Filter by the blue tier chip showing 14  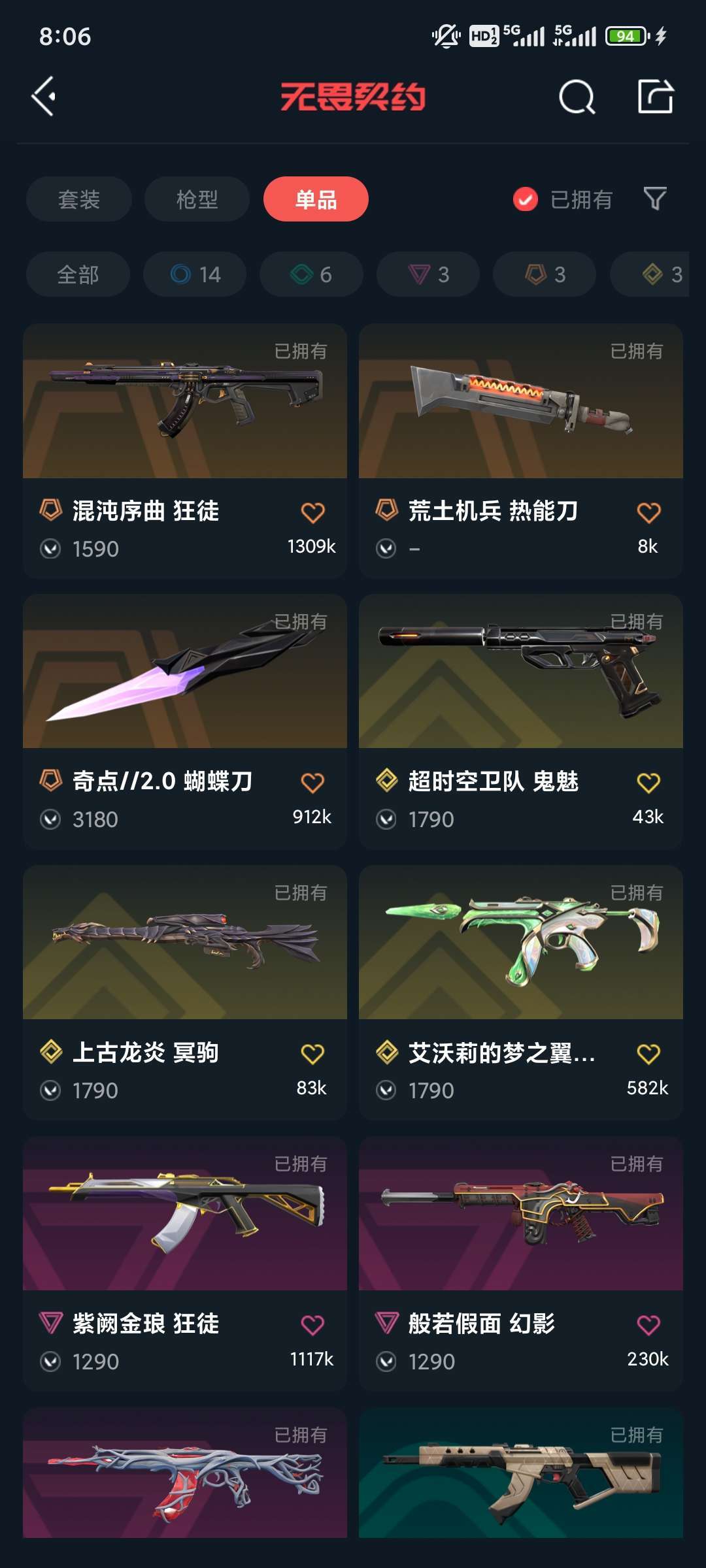(195, 274)
